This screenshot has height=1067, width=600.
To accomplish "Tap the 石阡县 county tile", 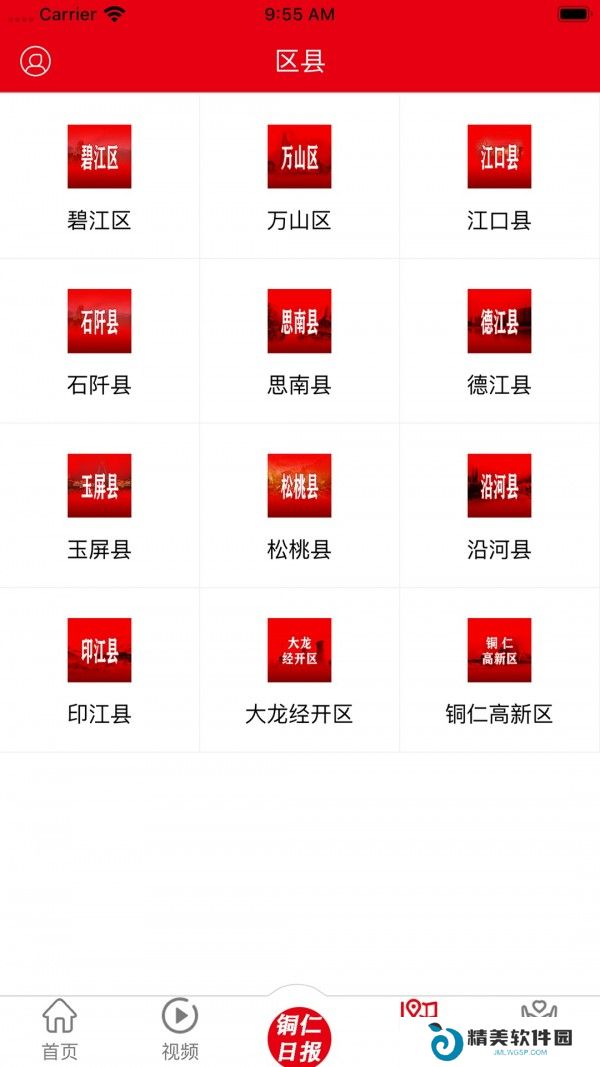I will (99, 341).
